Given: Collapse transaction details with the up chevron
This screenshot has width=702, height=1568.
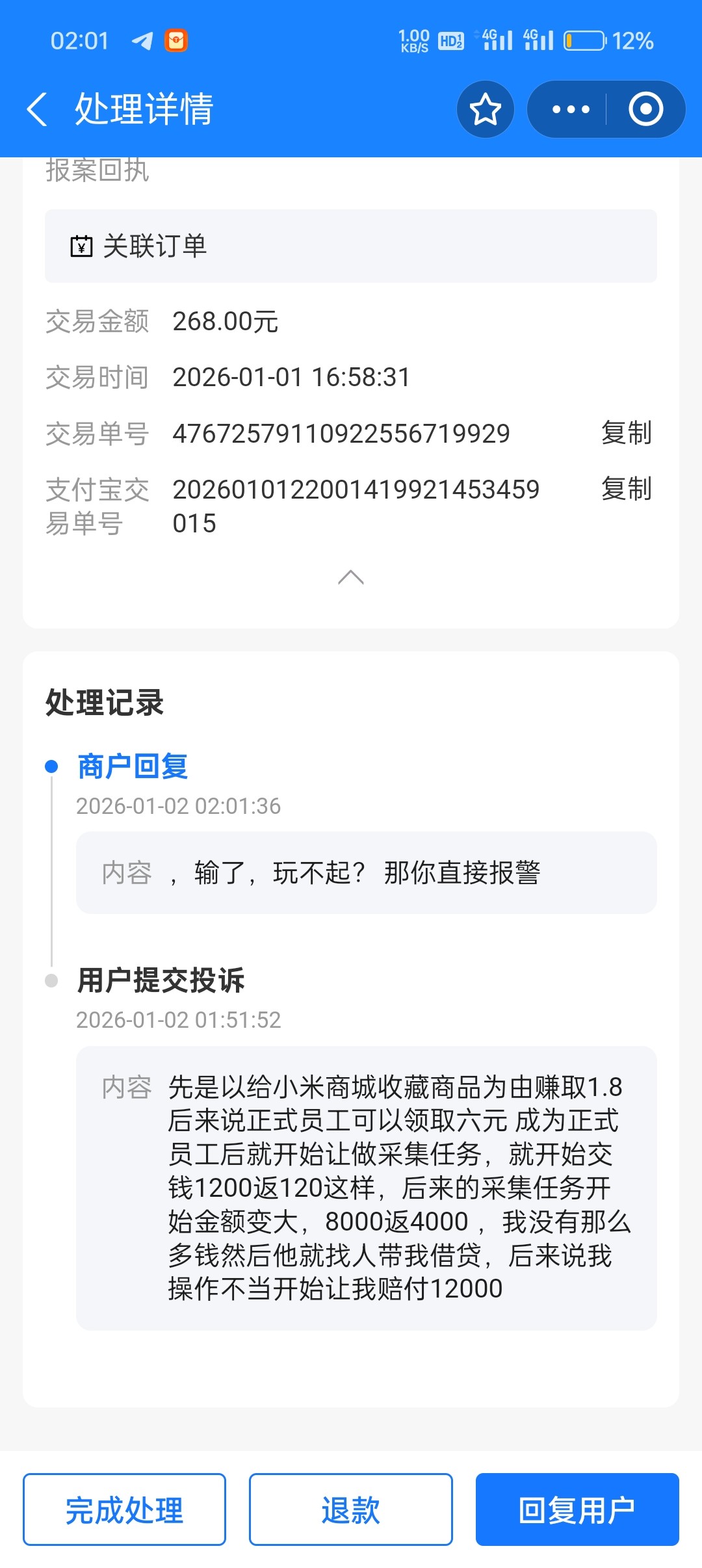Looking at the screenshot, I should pos(351,577).
